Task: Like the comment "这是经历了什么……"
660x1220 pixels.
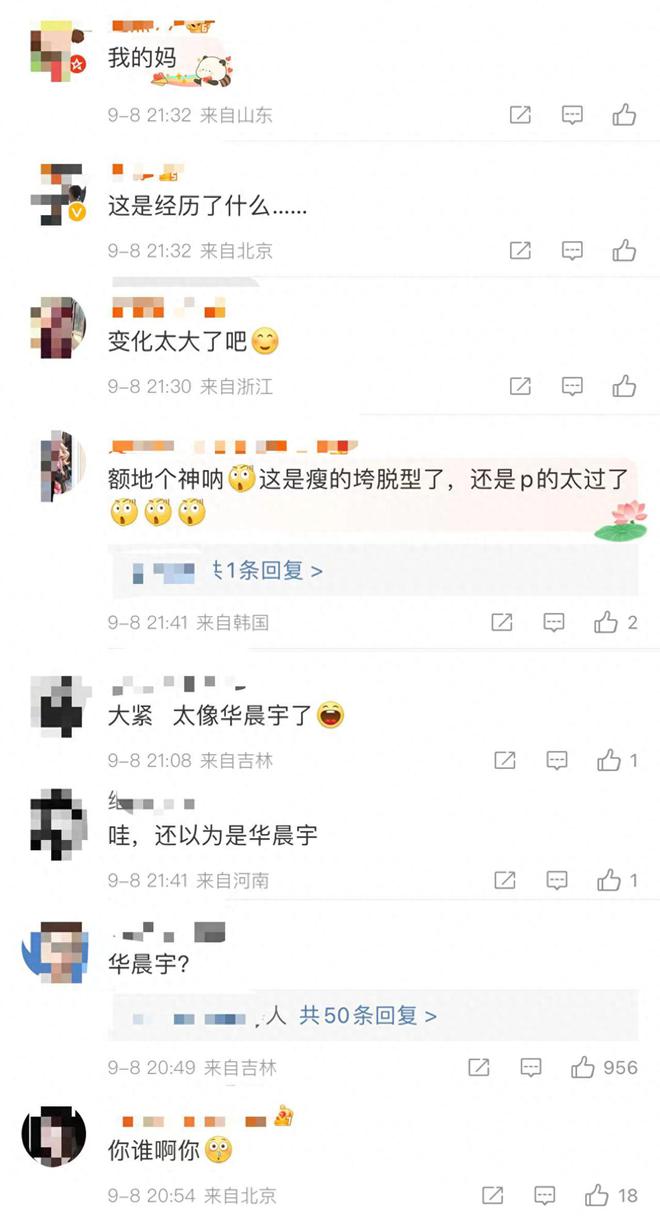Action: point(624,250)
